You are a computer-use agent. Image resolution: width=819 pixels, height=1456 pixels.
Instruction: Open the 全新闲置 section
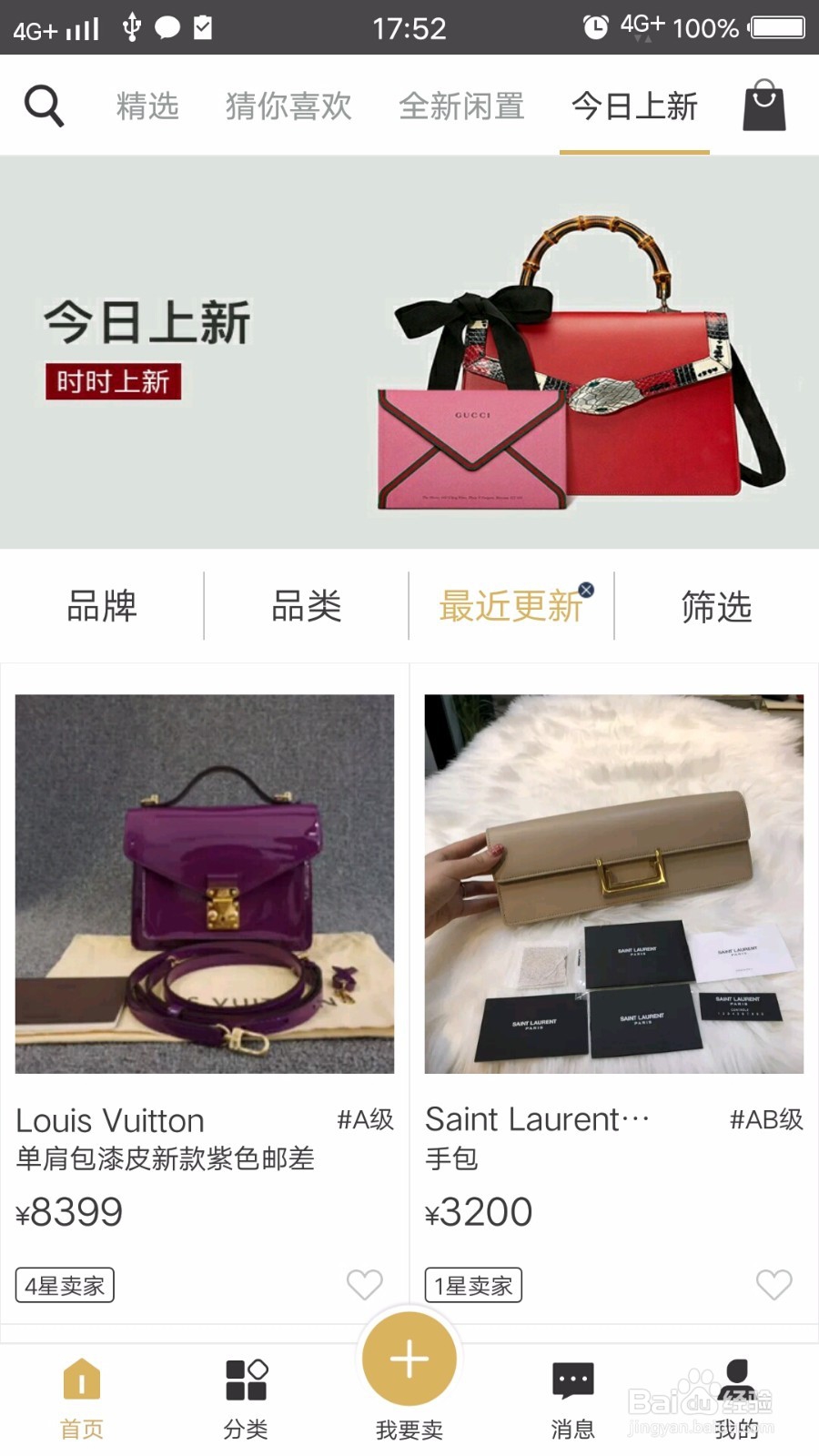[461, 105]
